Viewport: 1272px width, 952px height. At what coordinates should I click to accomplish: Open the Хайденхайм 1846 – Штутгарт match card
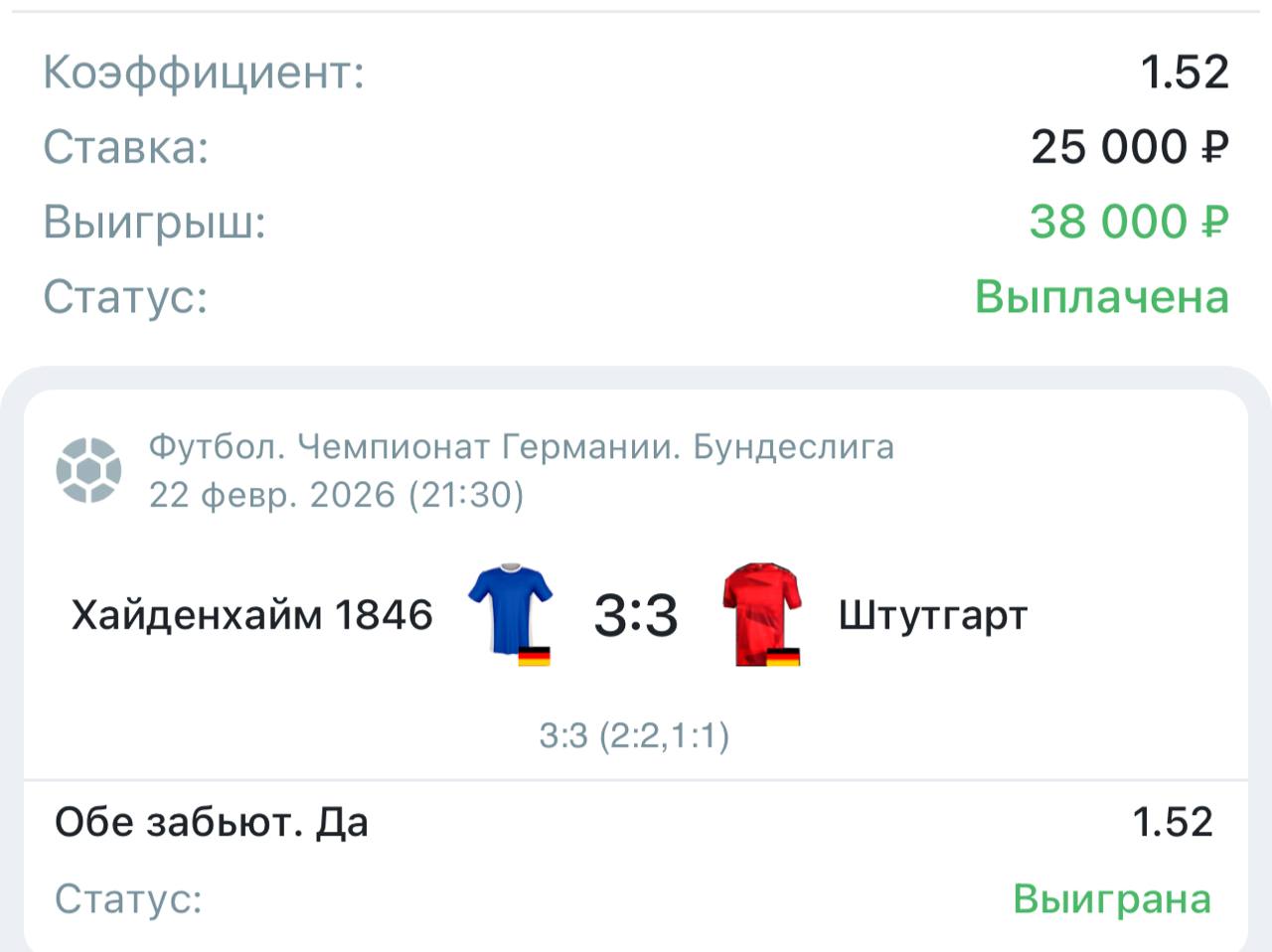tap(635, 615)
